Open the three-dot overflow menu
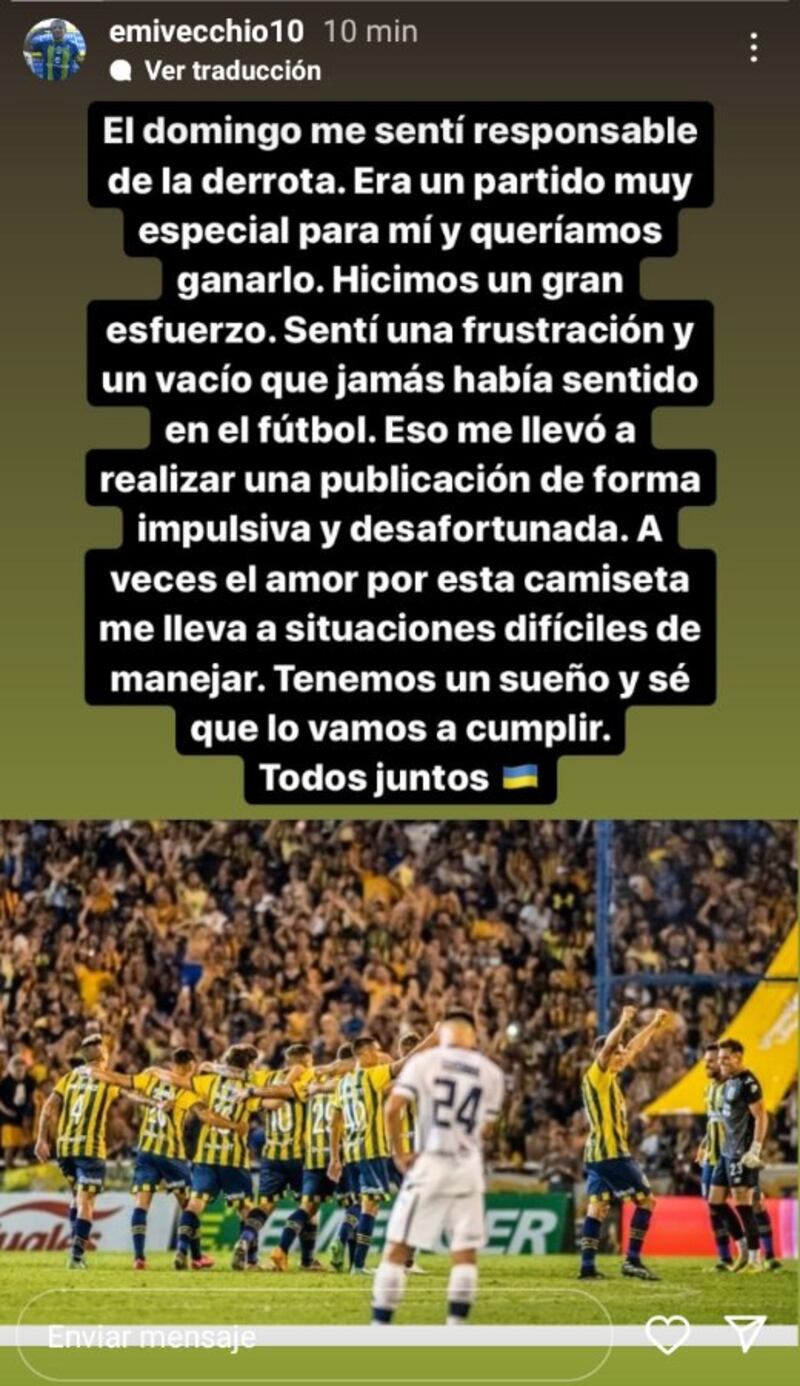 click(754, 47)
